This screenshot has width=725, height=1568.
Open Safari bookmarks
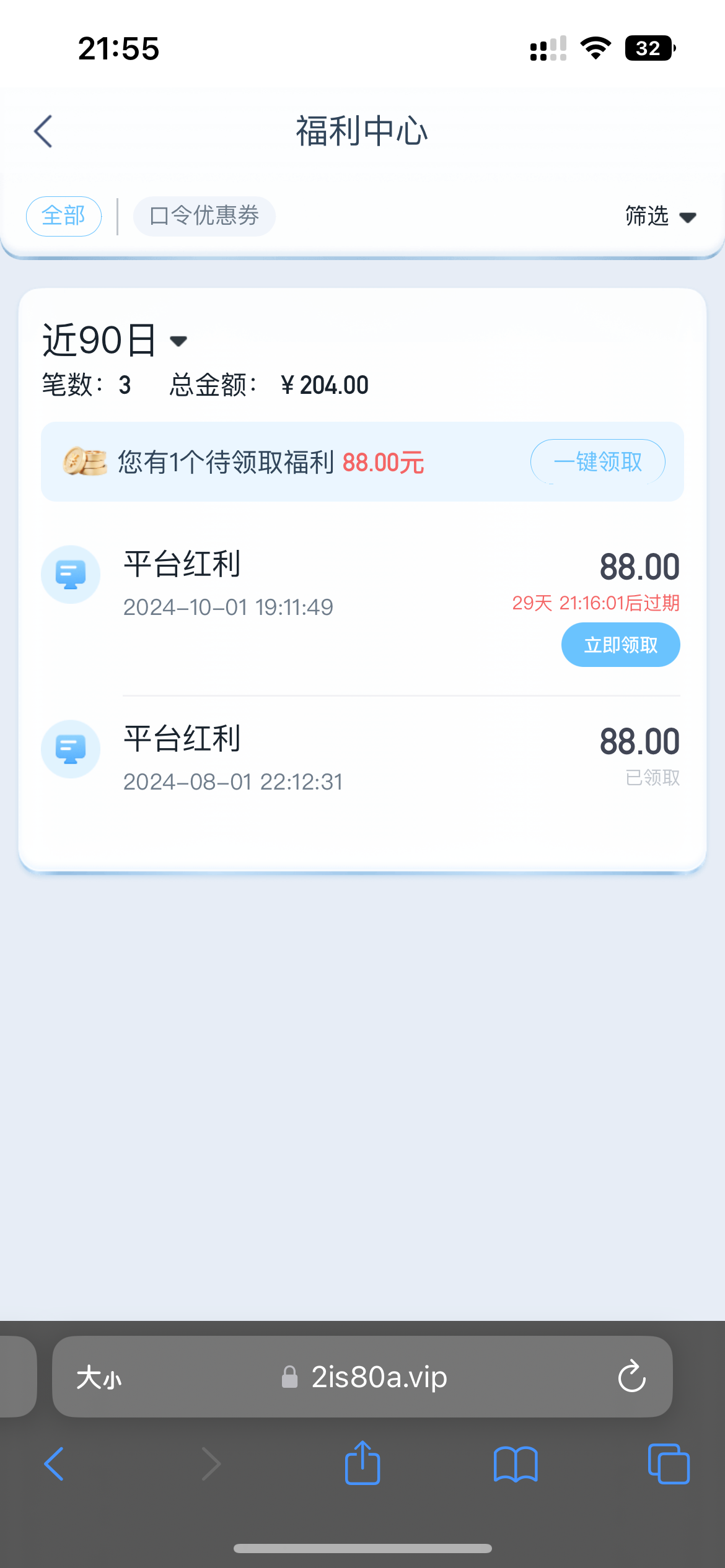tap(516, 1464)
